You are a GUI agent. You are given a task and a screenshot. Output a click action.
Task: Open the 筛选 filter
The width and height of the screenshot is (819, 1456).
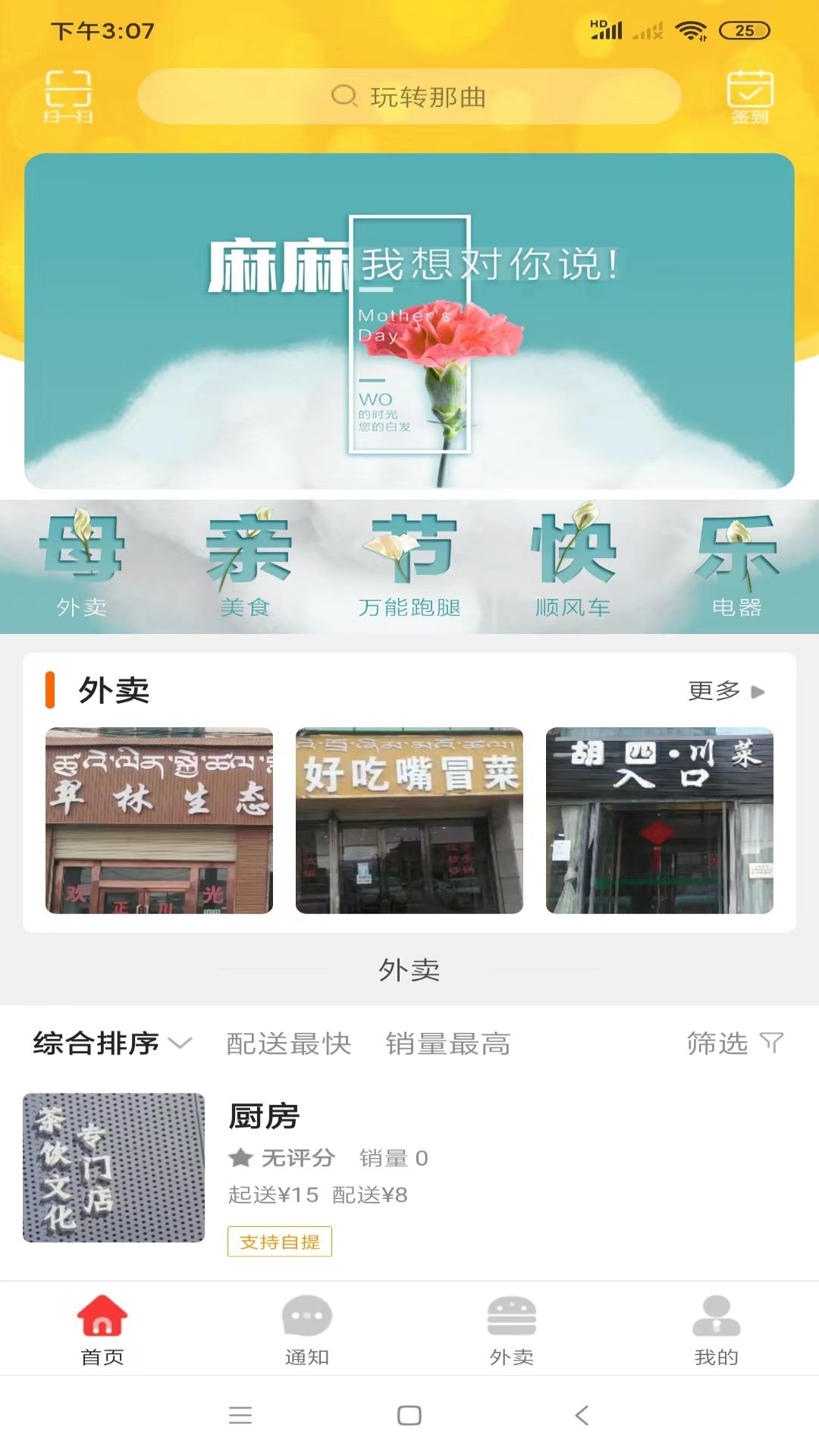pos(733,1043)
